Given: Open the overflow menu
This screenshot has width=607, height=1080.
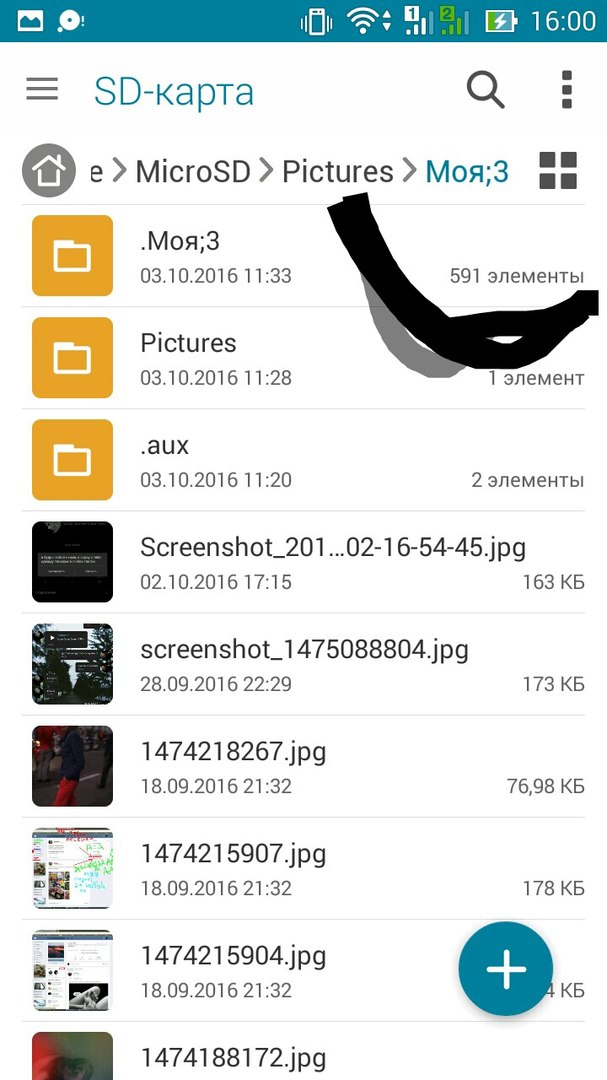Looking at the screenshot, I should point(566,90).
